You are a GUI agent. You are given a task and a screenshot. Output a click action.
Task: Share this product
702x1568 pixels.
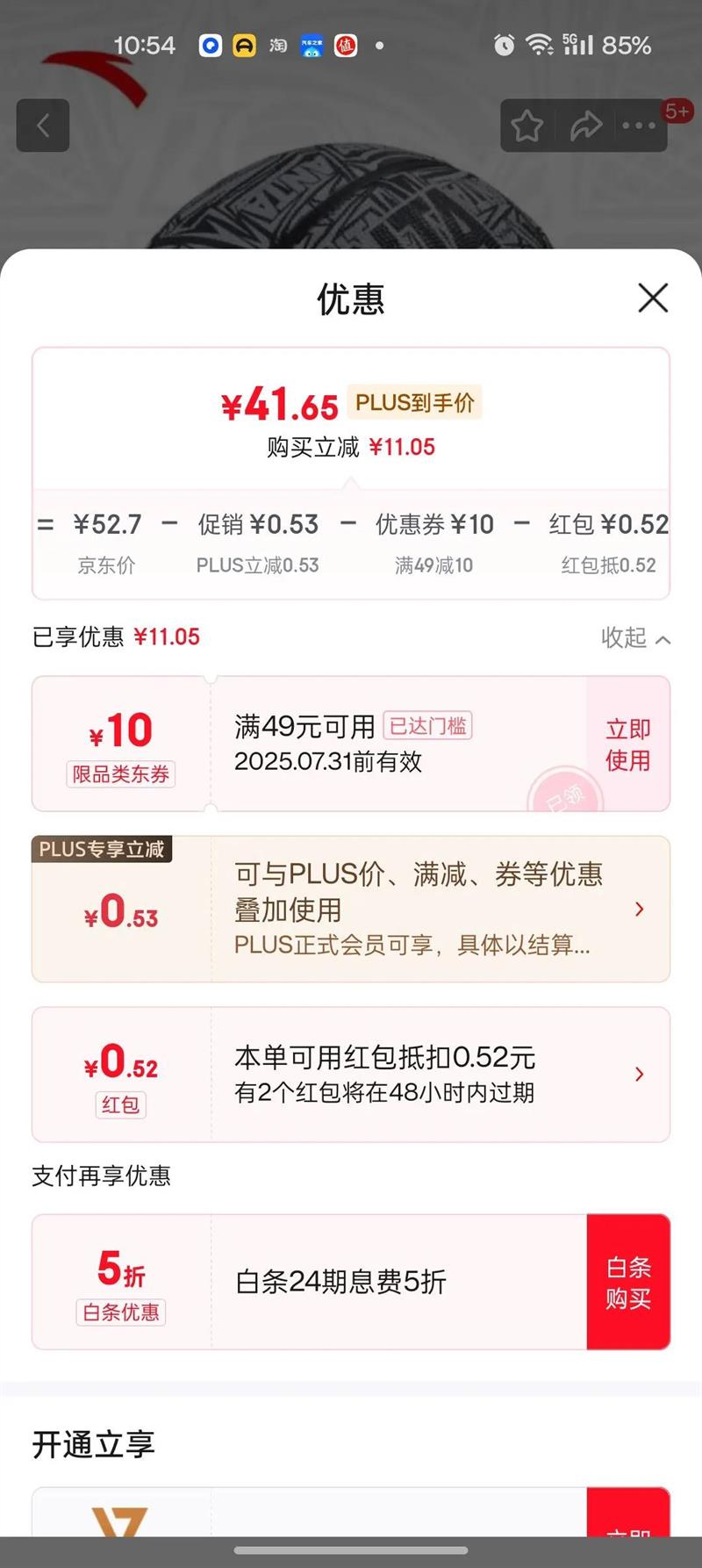[x=585, y=126]
